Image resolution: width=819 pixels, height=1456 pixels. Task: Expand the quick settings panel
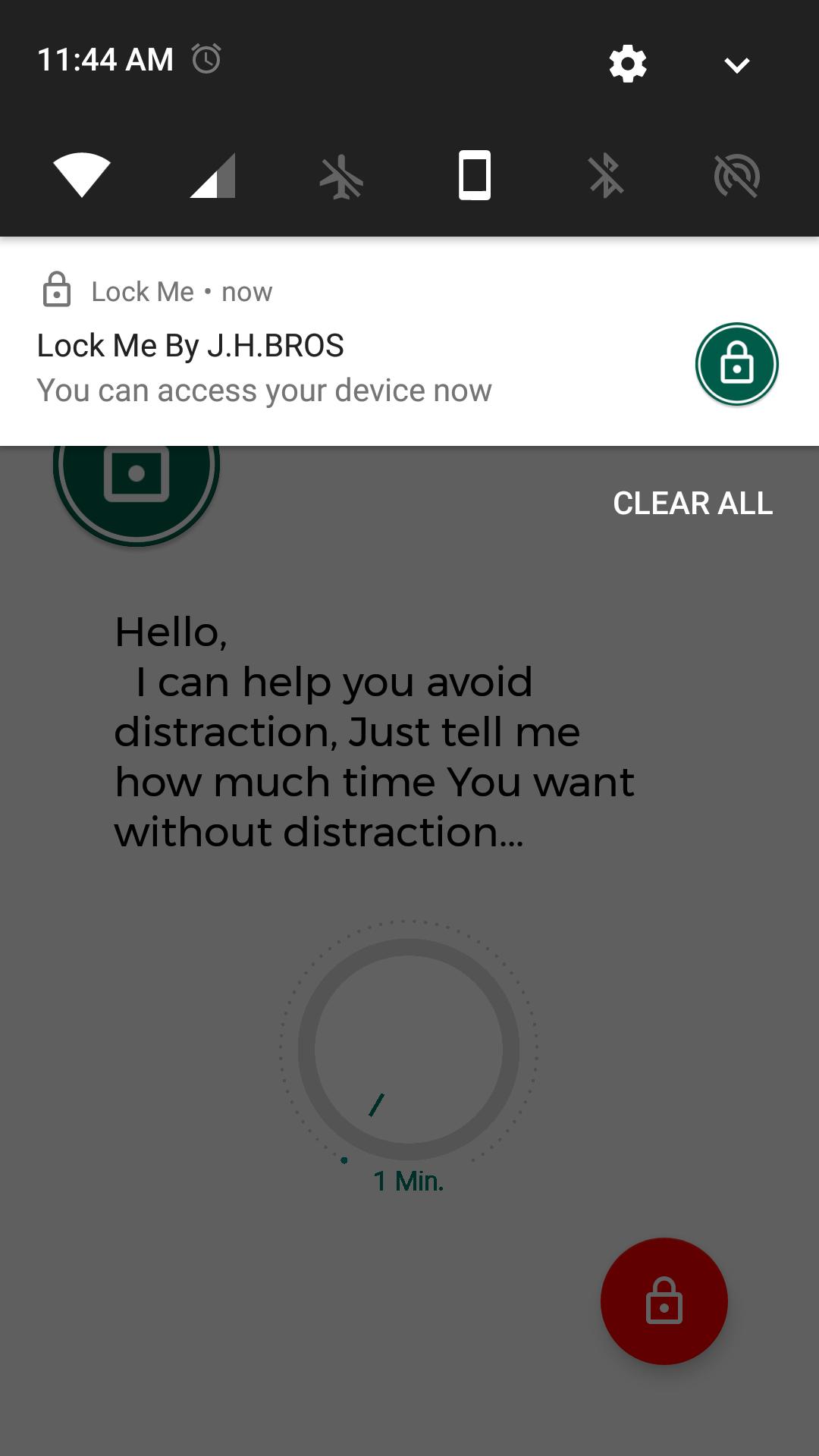point(736,65)
